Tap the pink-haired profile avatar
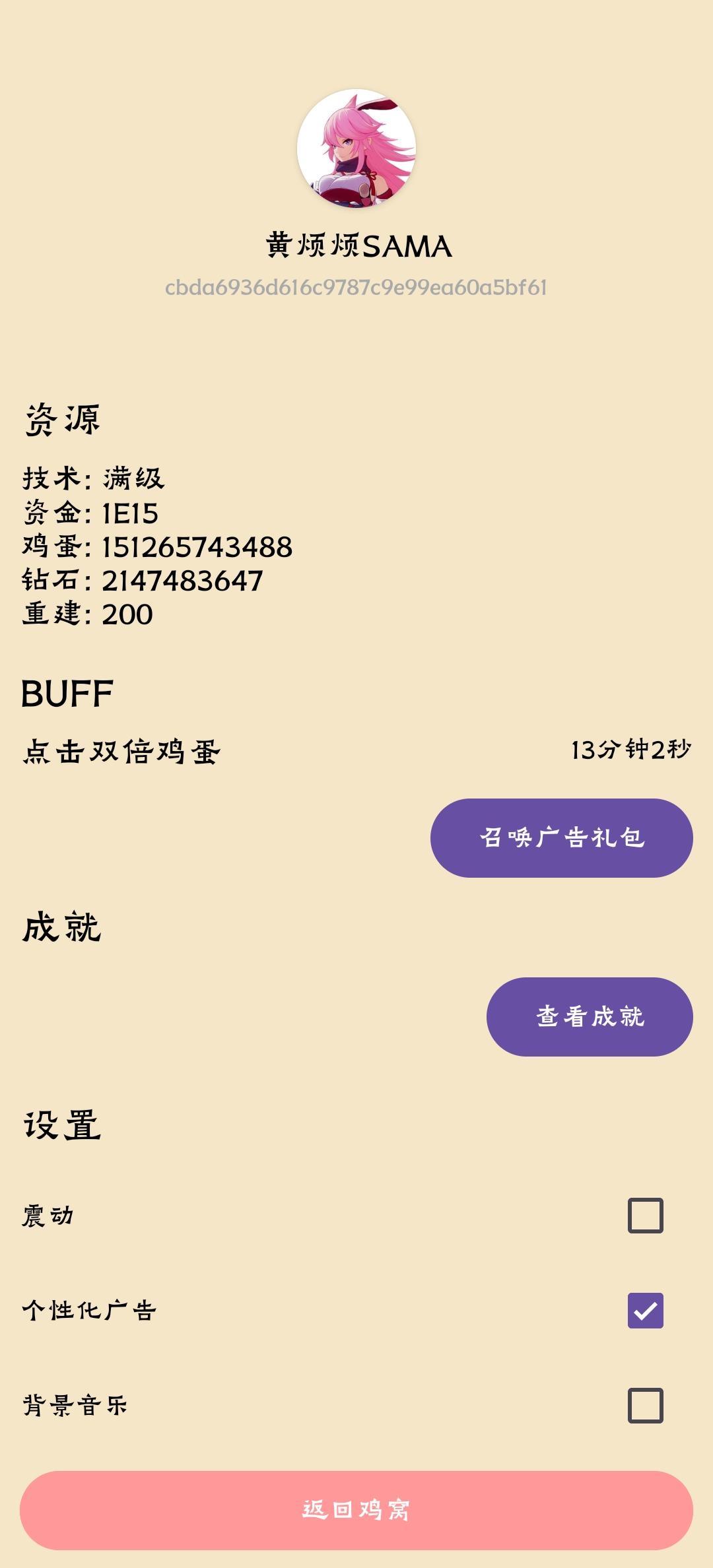This screenshot has width=713, height=1568. (x=356, y=148)
